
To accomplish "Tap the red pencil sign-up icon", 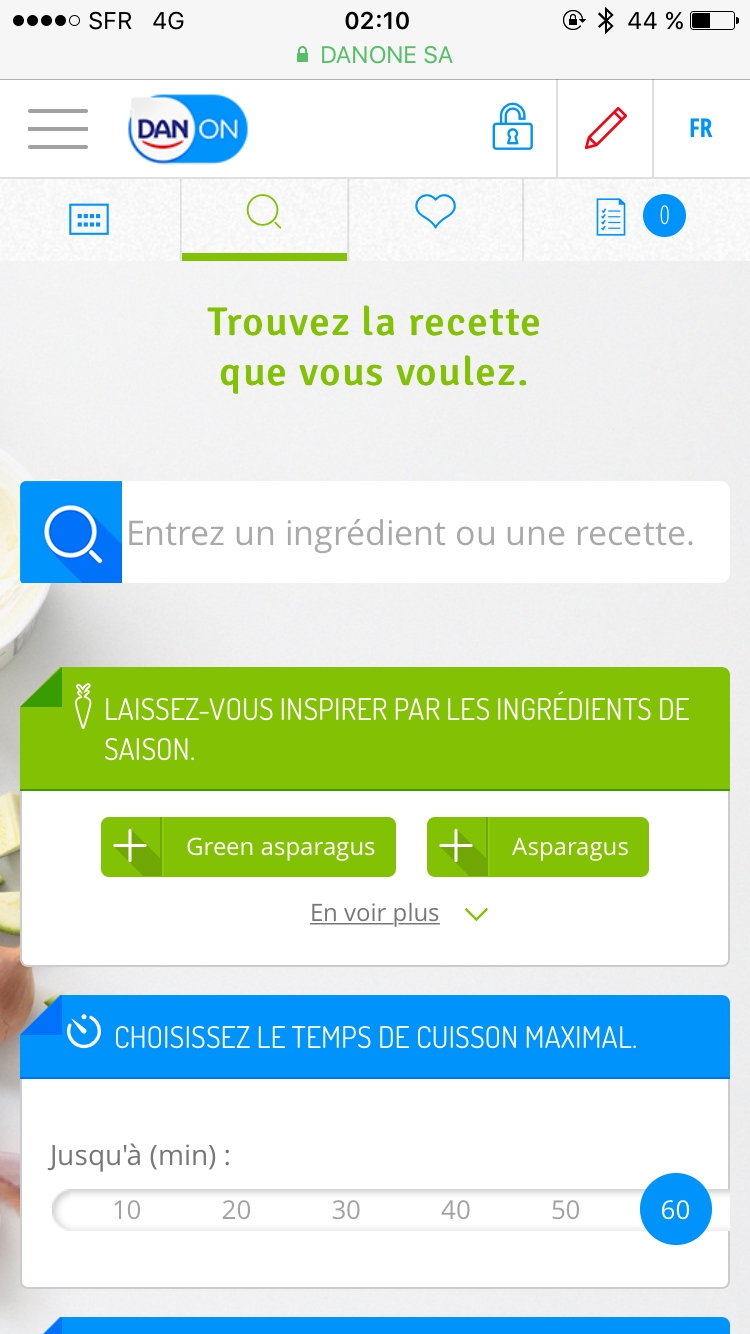I will click(x=605, y=129).
